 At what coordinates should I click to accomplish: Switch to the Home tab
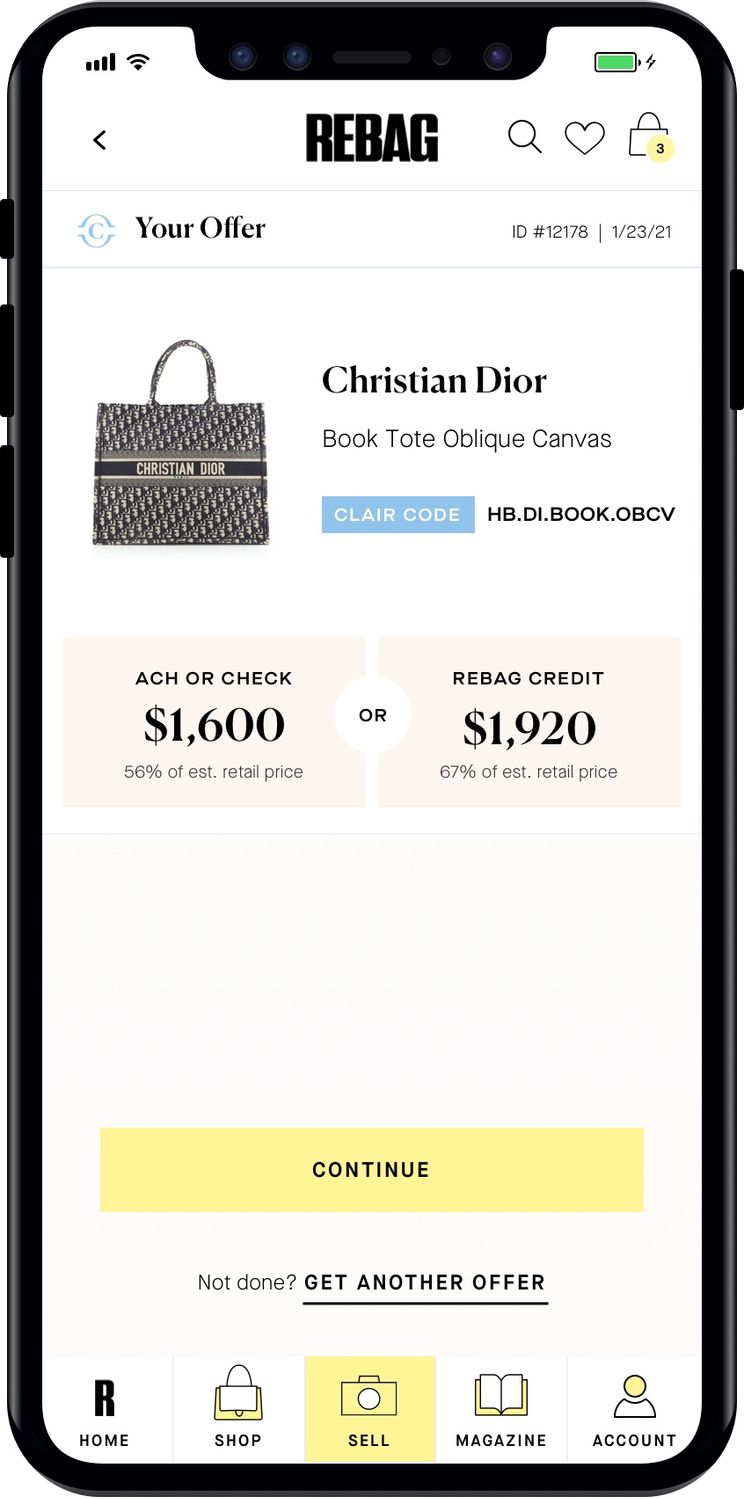click(x=105, y=1410)
